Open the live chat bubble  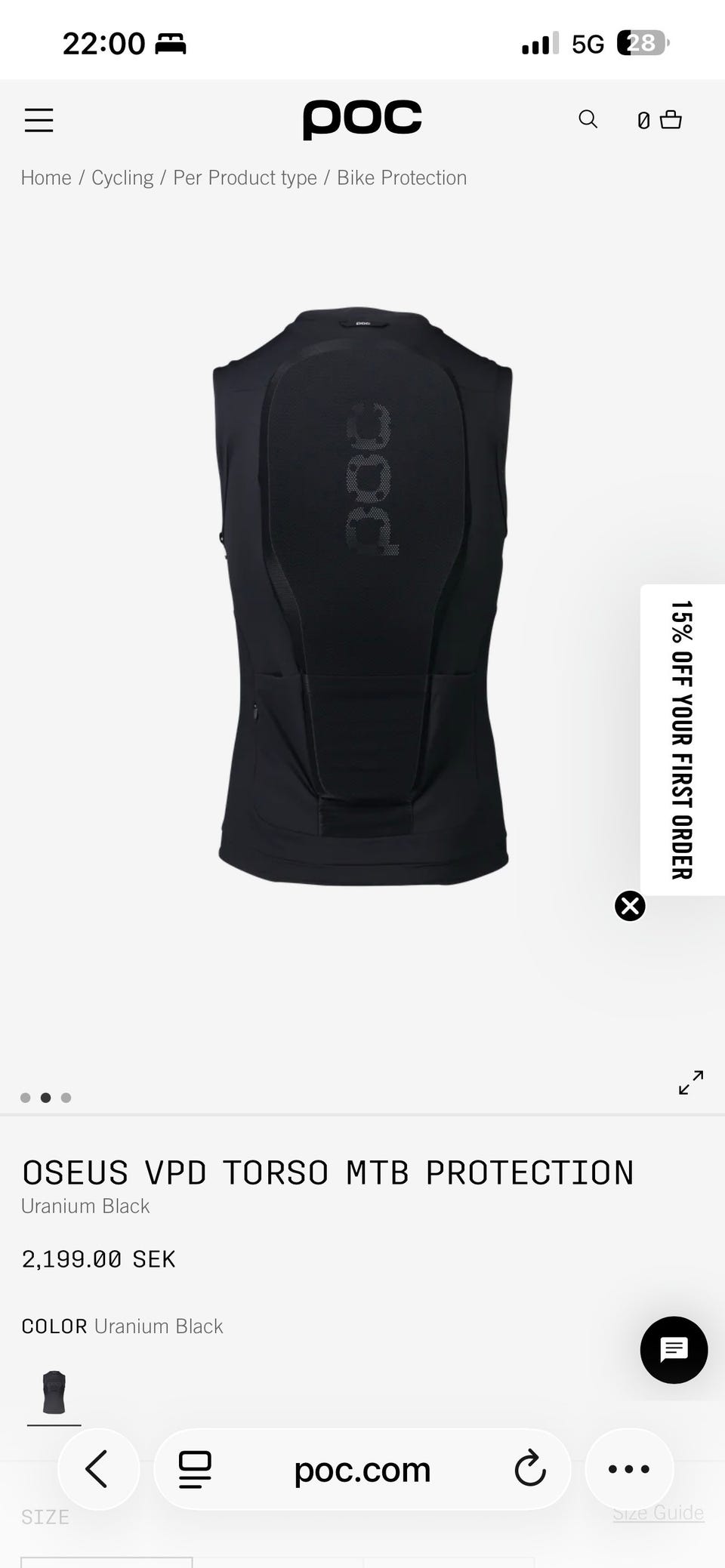click(674, 1350)
